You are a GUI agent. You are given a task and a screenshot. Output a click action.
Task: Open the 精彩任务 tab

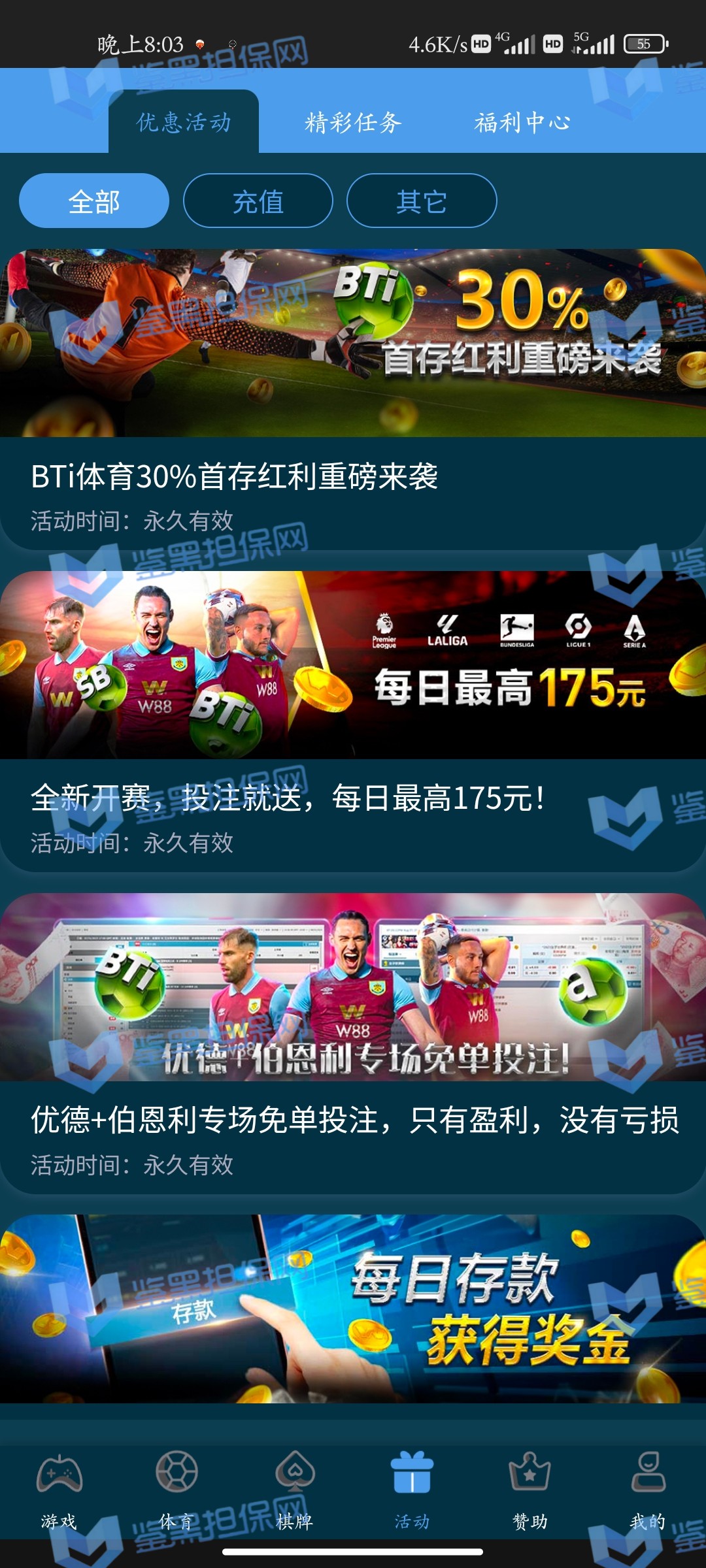[353, 122]
